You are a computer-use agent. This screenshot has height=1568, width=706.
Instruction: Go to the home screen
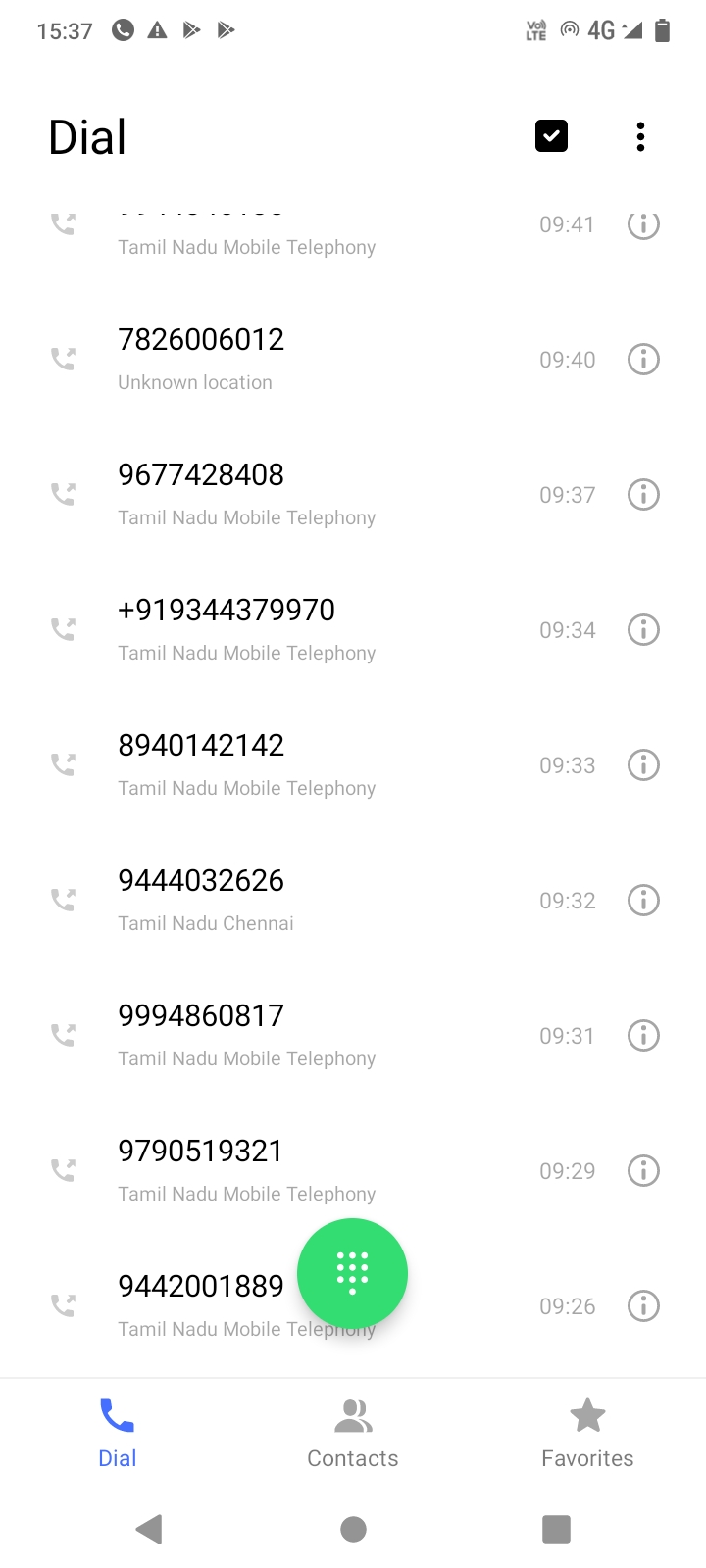point(353,1529)
